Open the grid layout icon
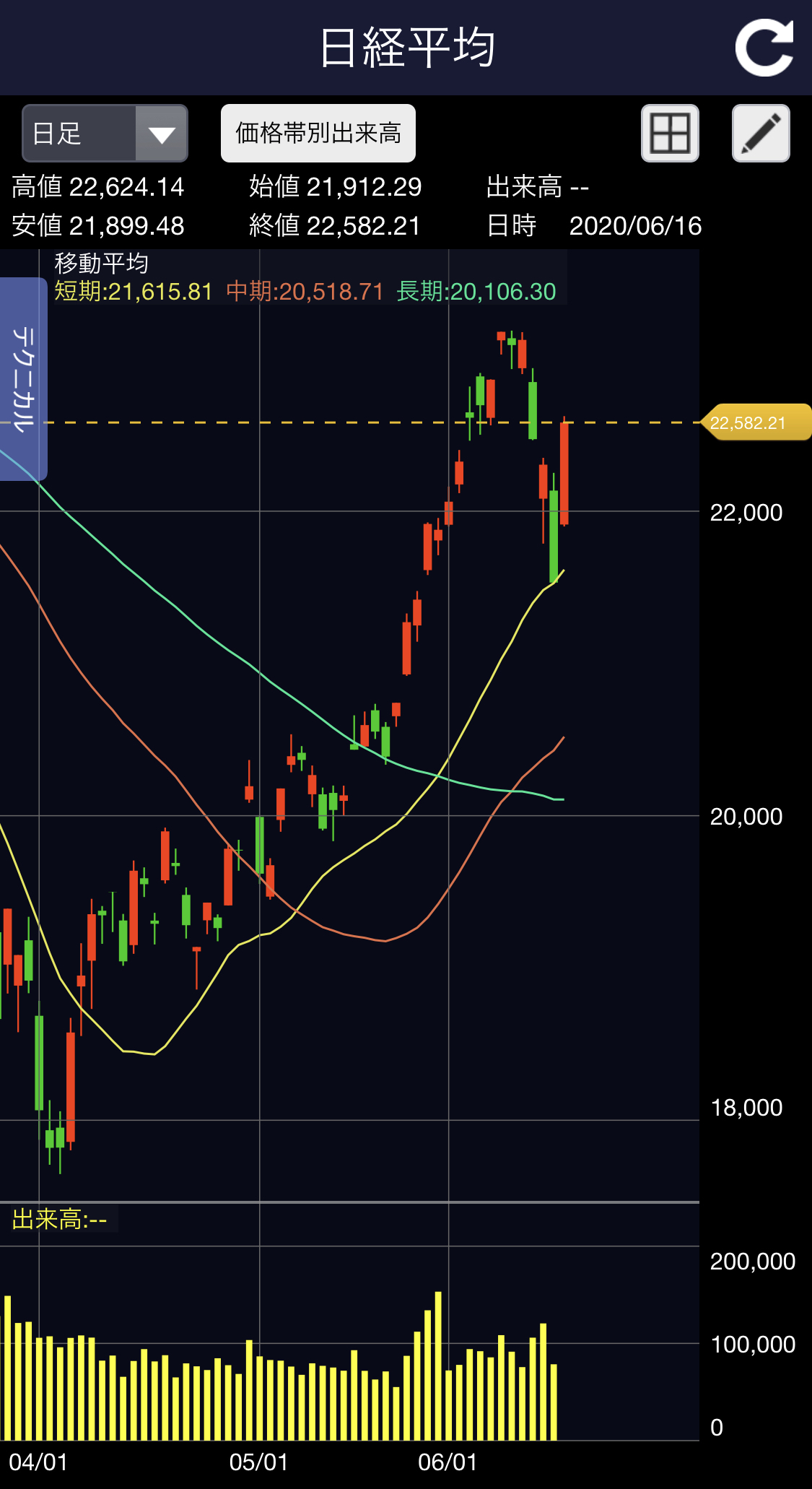The height and width of the screenshot is (1489, 812). click(x=670, y=134)
